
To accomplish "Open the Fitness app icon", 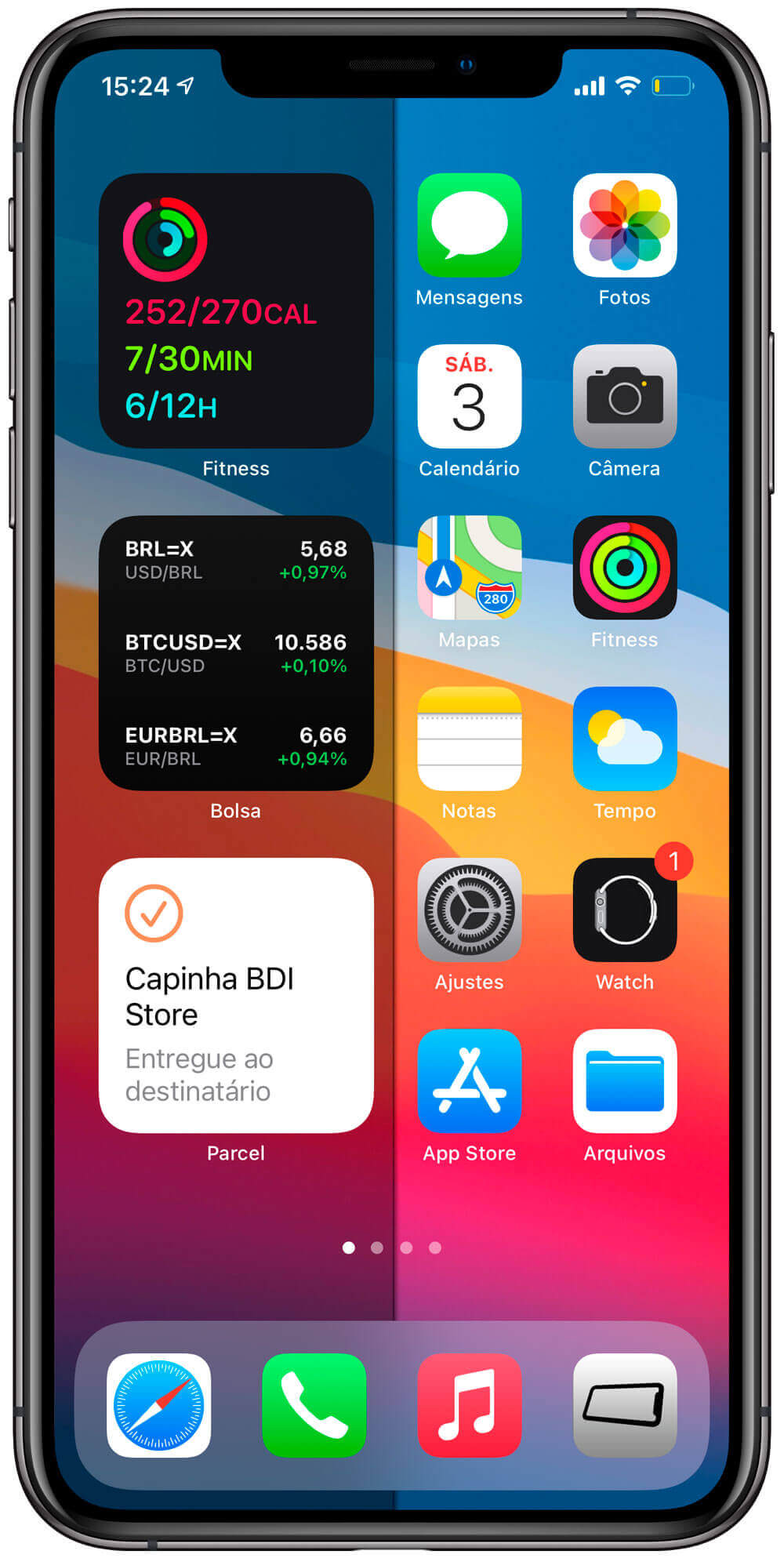I will pyautogui.click(x=624, y=568).
